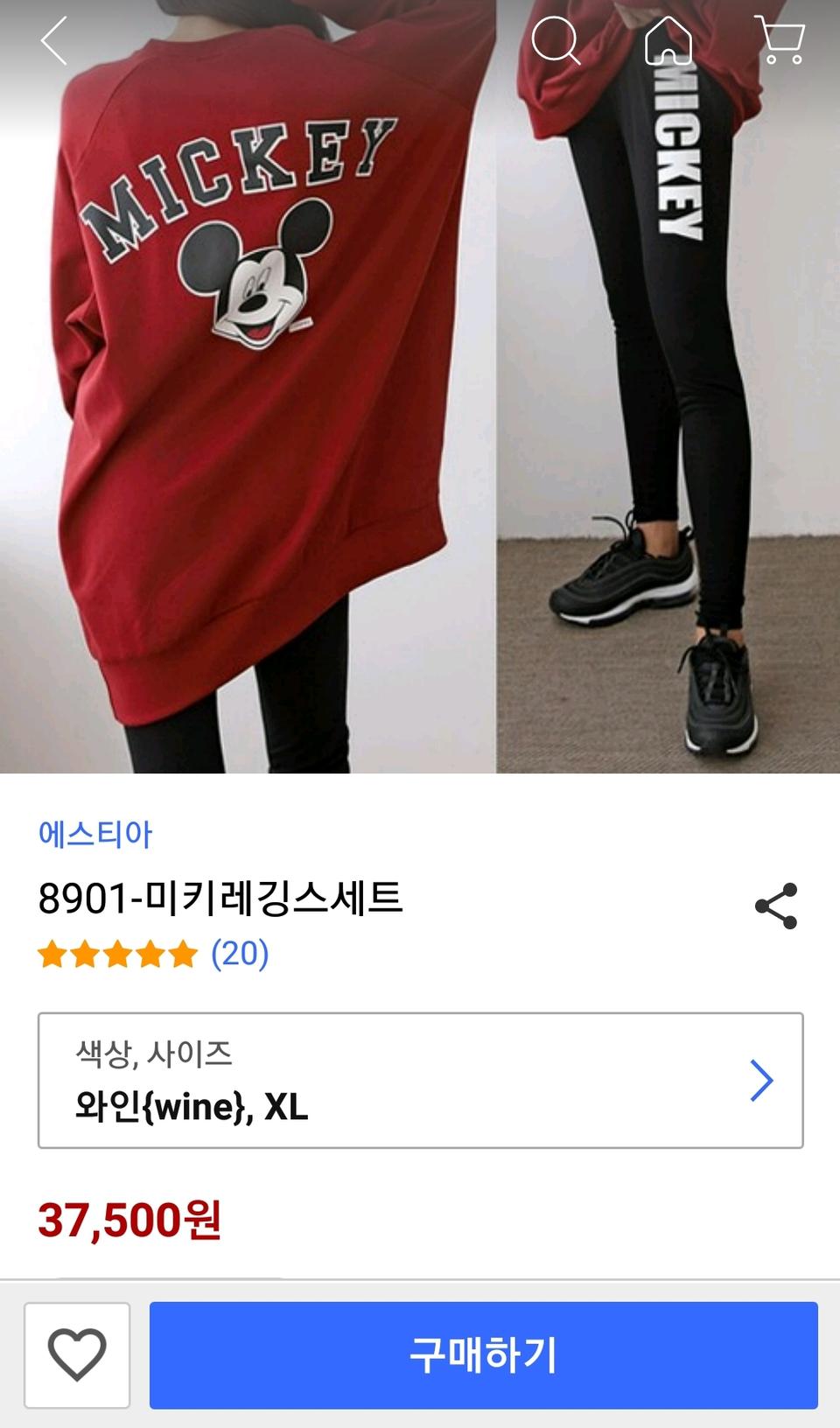Tap the price 37,500원
Viewport: 840px width, 1428px height.
(129, 1221)
